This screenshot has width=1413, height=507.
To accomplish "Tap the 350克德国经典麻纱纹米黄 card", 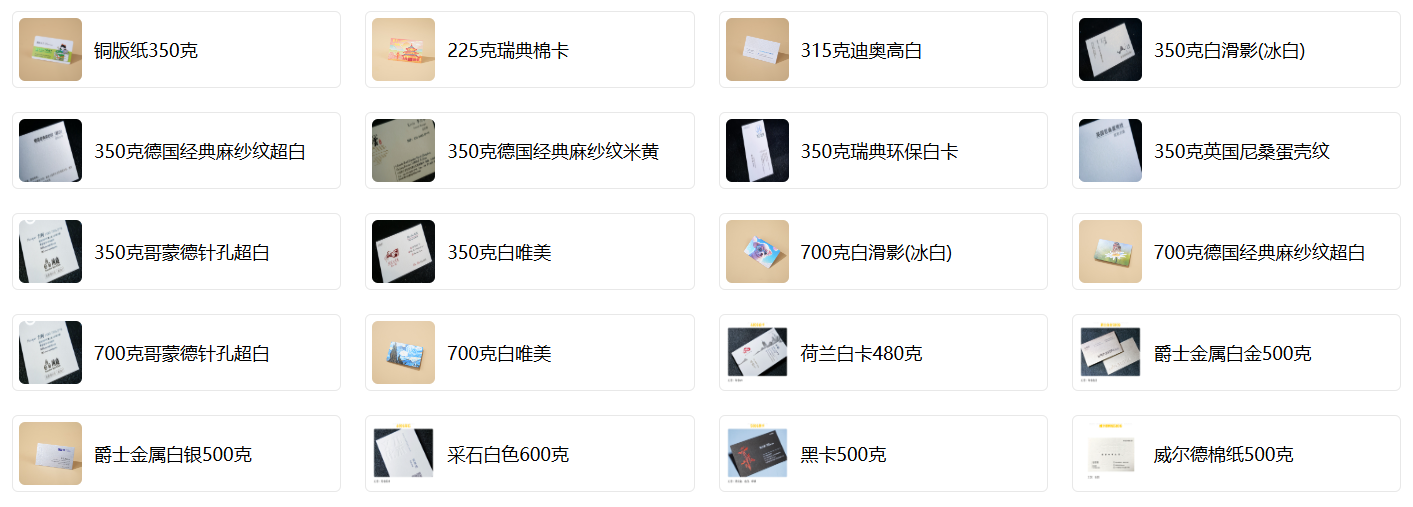I will coord(530,151).
